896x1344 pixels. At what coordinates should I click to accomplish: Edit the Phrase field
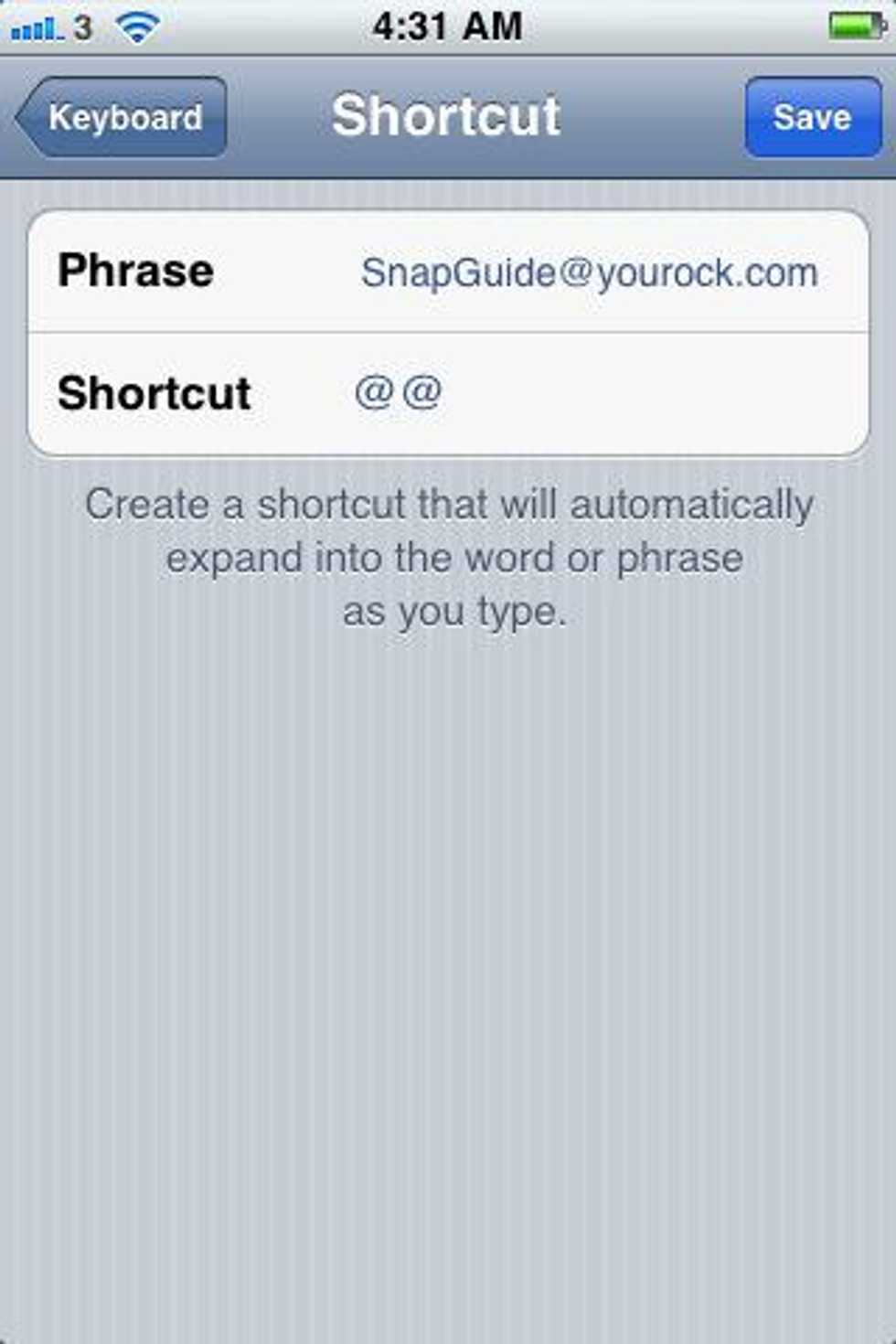589,272
